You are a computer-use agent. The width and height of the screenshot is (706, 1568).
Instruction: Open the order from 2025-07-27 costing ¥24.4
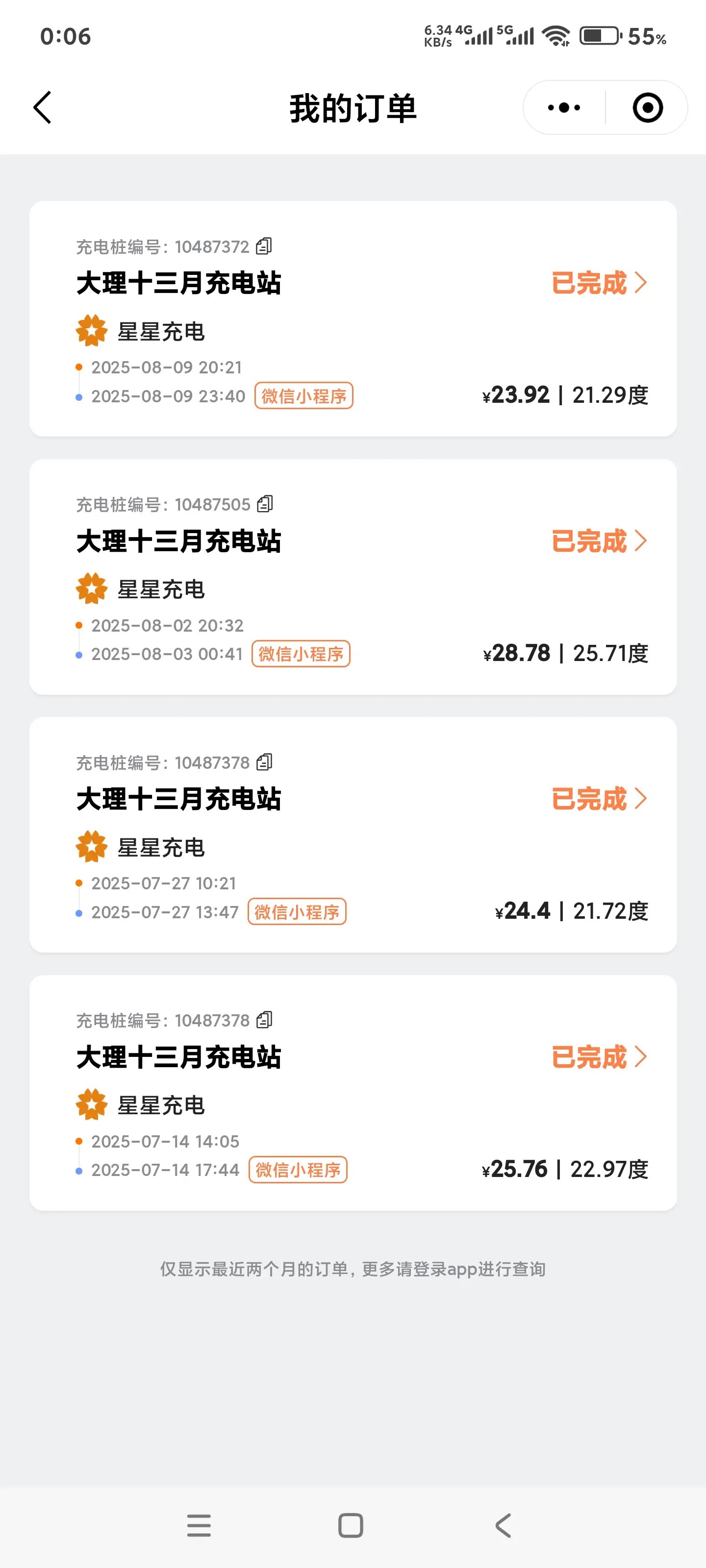(599, 799)
